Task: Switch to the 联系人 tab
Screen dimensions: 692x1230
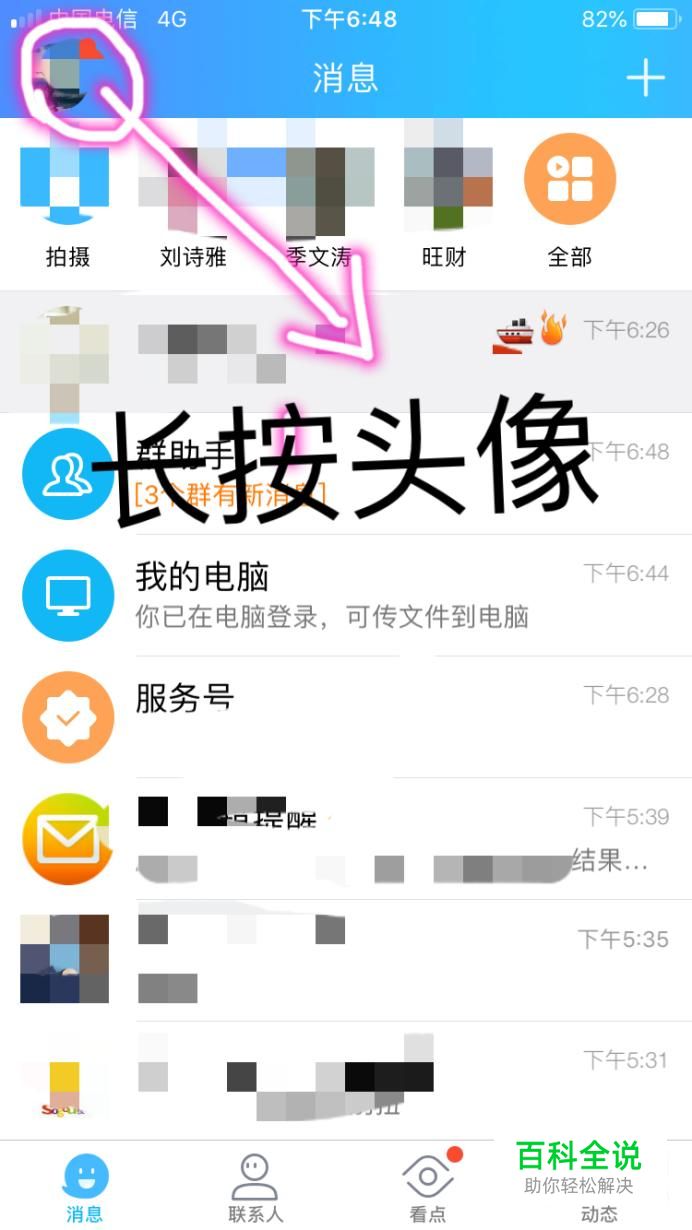Action: coord(255,1188)
